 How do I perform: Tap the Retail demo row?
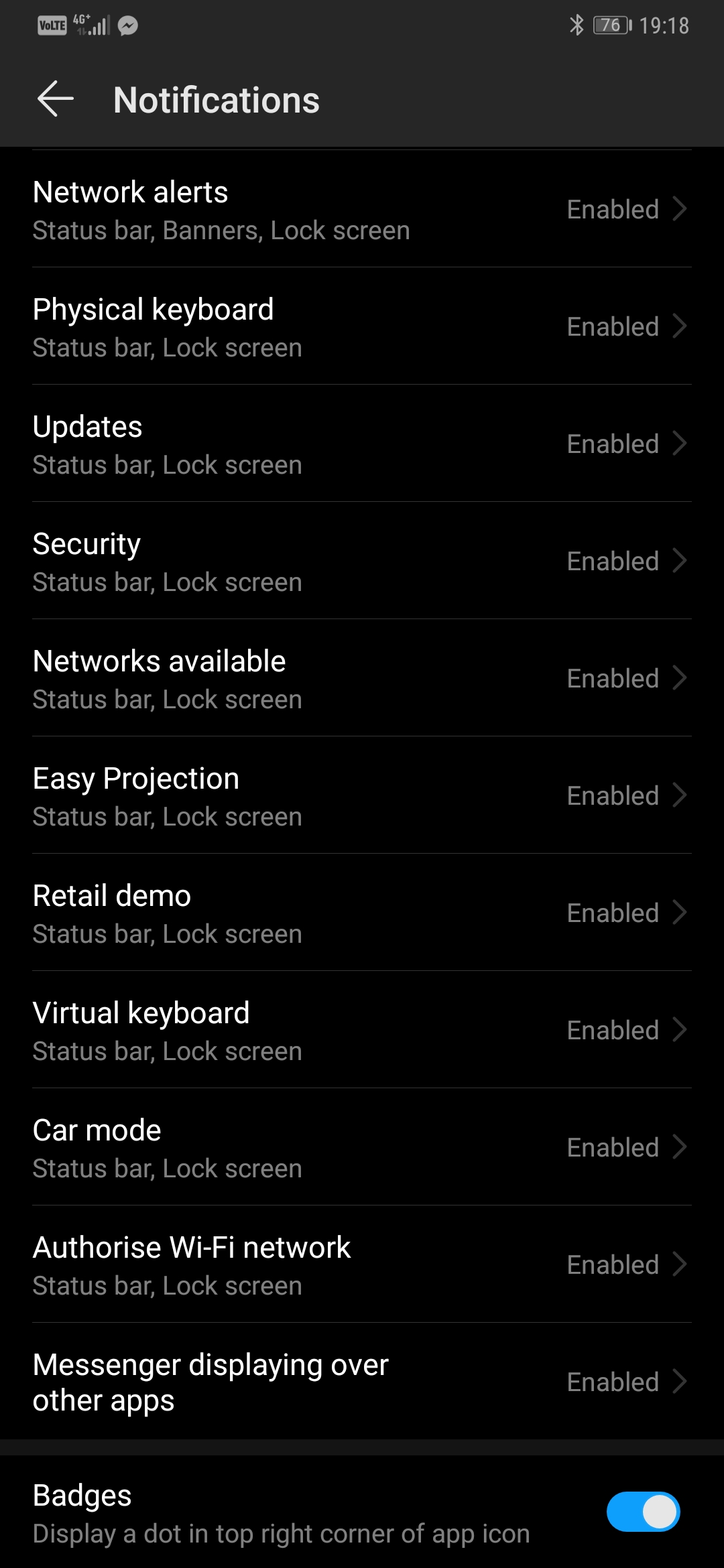pyautogui.click(x=362, y=913)
